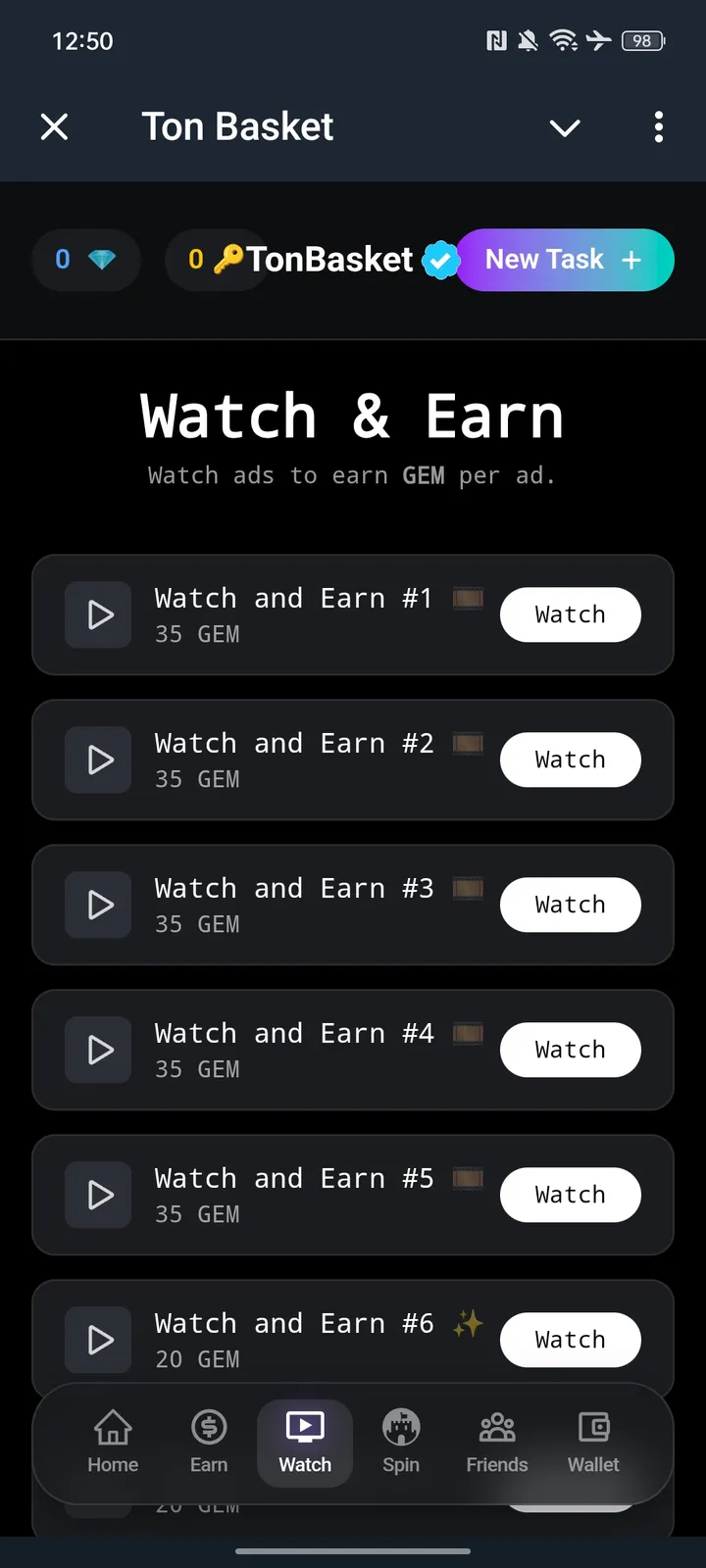Watch the ad for Watch and Earn #2
This screenshot has width=706, height=1568.
570,759
